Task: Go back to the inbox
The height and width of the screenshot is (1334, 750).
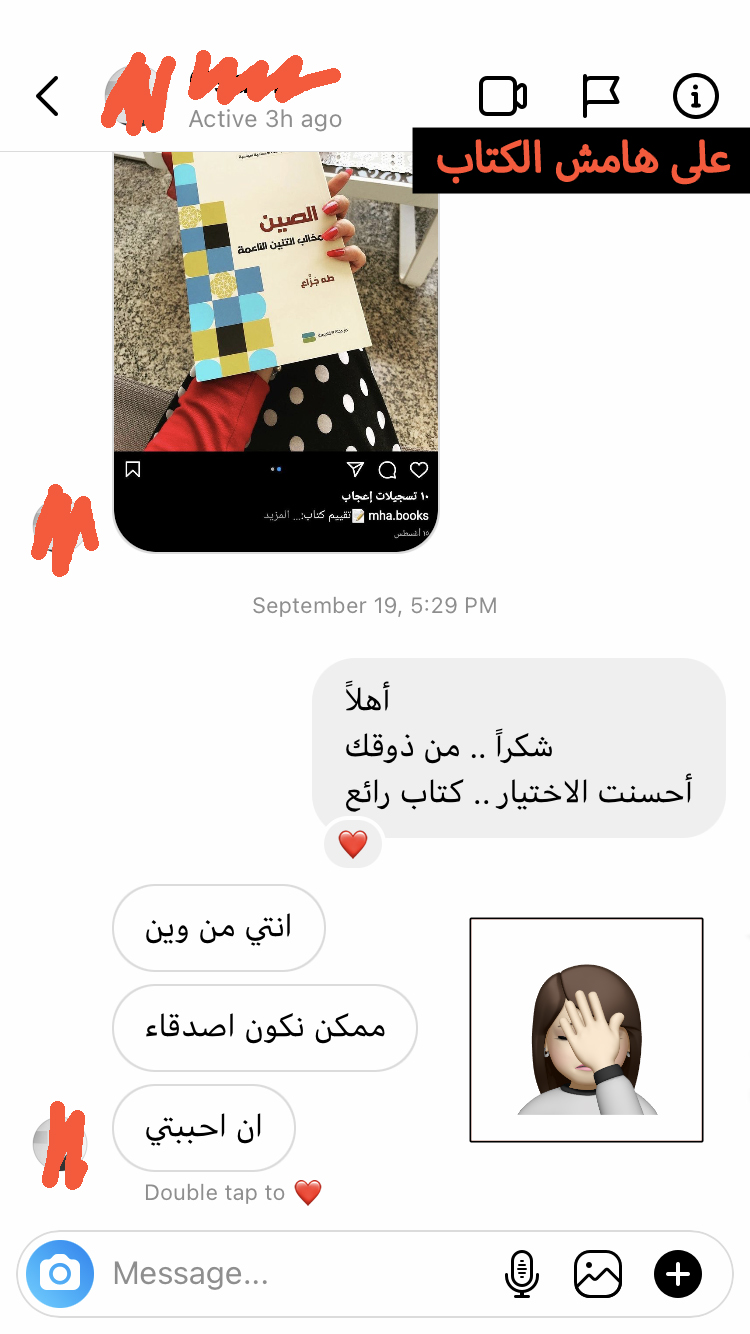Action: (x=47, y=96)
